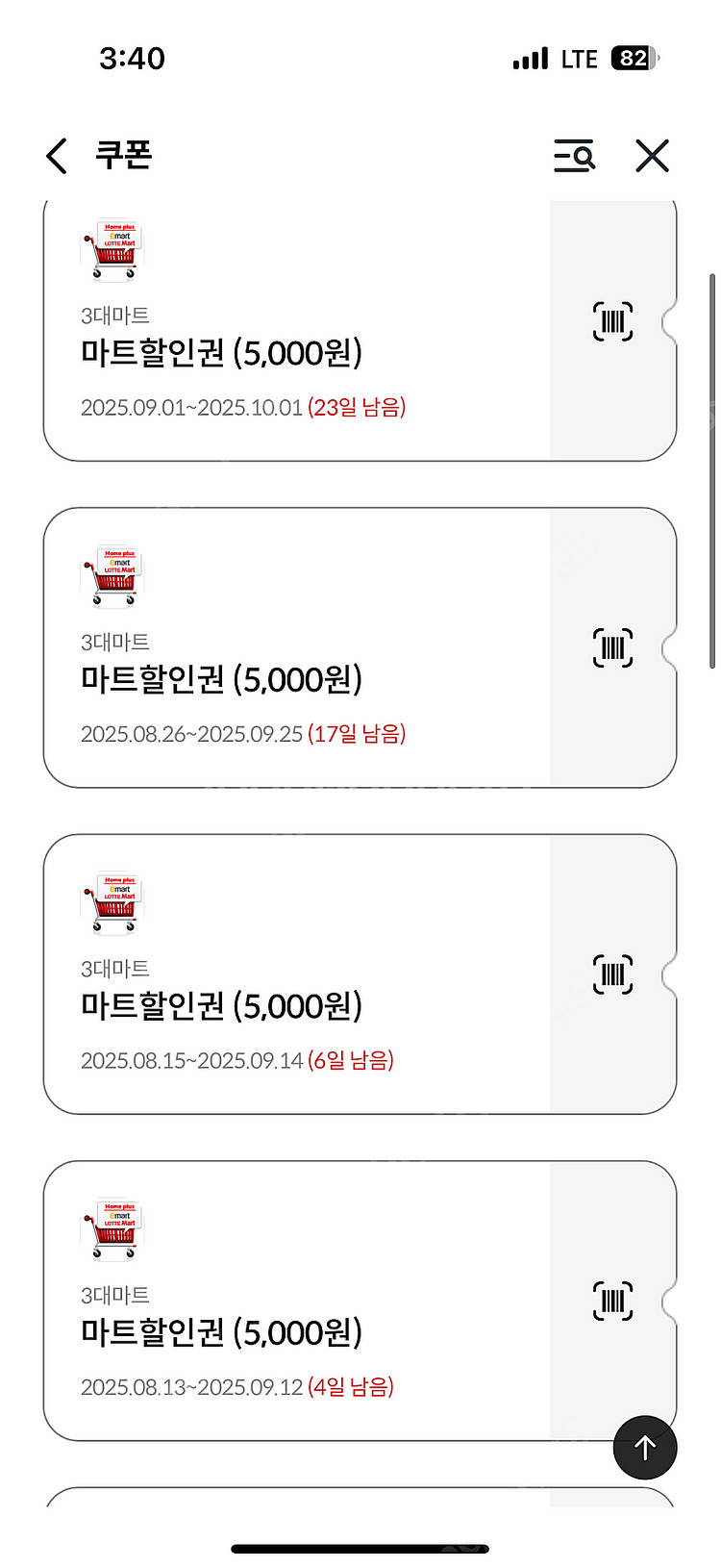Open the 마트할인권 (5,000원) coupon expiring 2025.10.01

click(222, 355)
